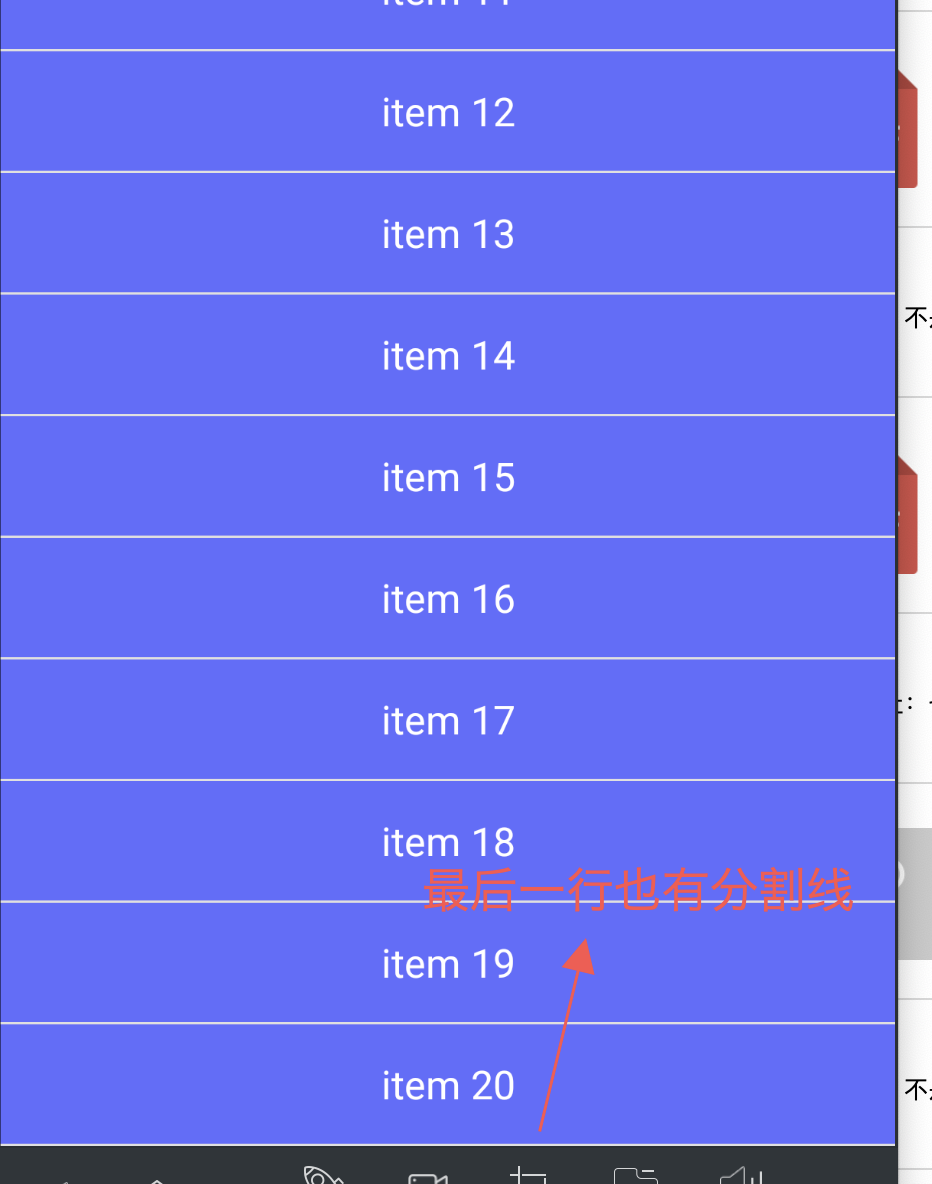Image resolution: width=932 pixels, height=1184 pixels.
Task: Tap the row labeled item 15
Action: click(x=448, y=477)
